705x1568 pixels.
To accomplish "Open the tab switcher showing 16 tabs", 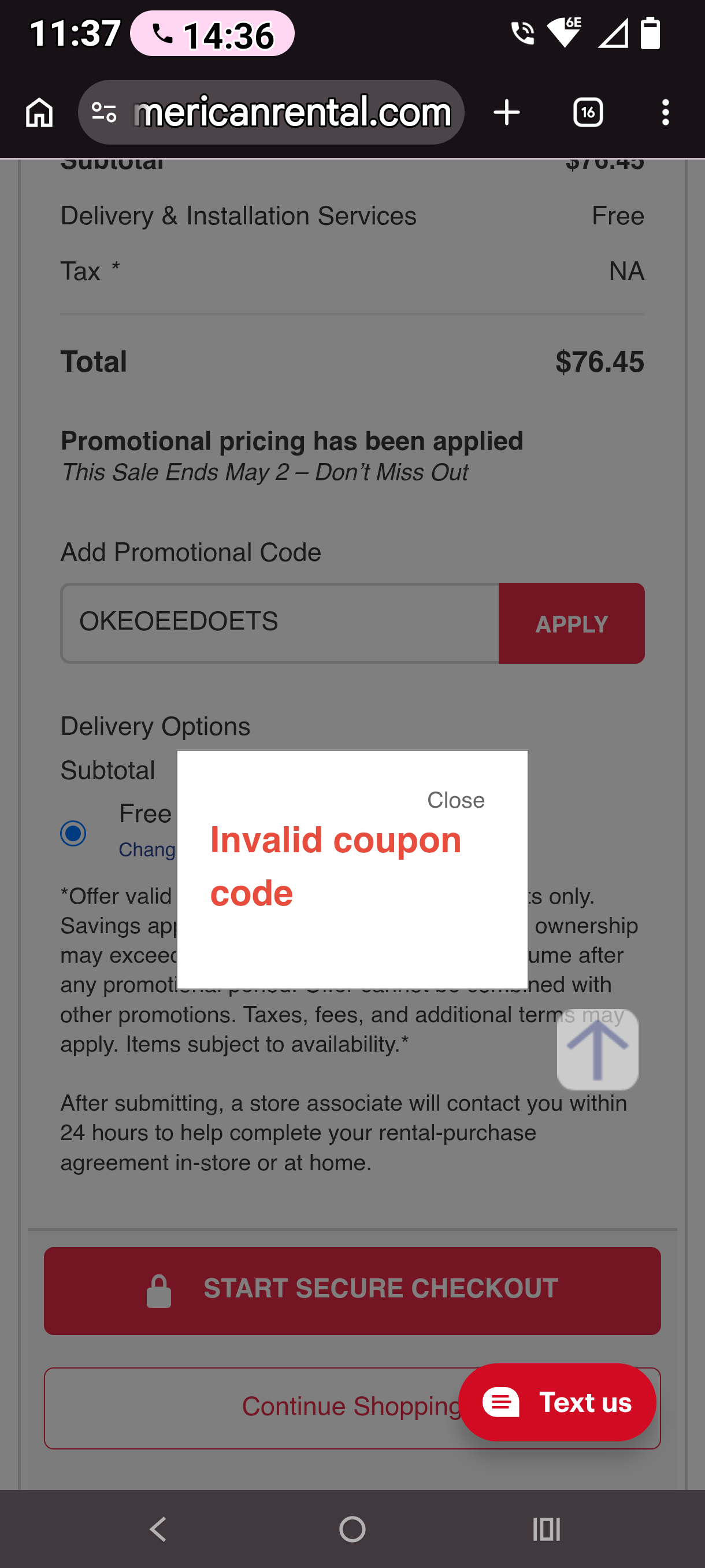I will [588, 113].
